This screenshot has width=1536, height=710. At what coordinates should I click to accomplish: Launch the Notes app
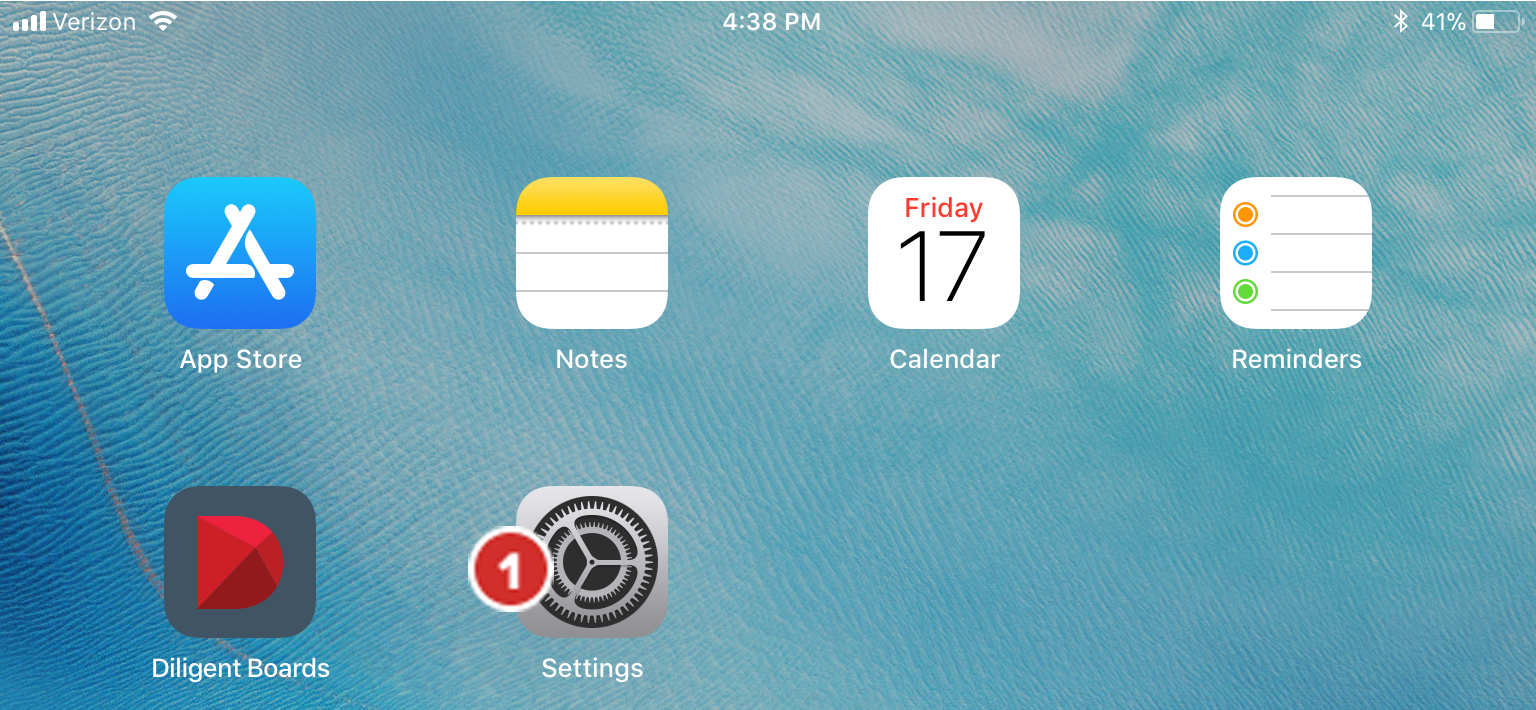click(592, 253)
